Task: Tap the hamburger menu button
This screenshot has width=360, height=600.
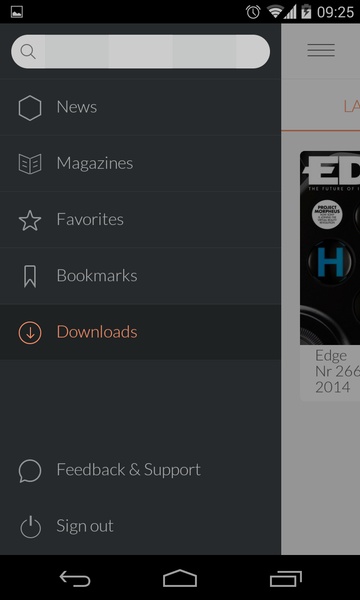Action: click(321, 51)
